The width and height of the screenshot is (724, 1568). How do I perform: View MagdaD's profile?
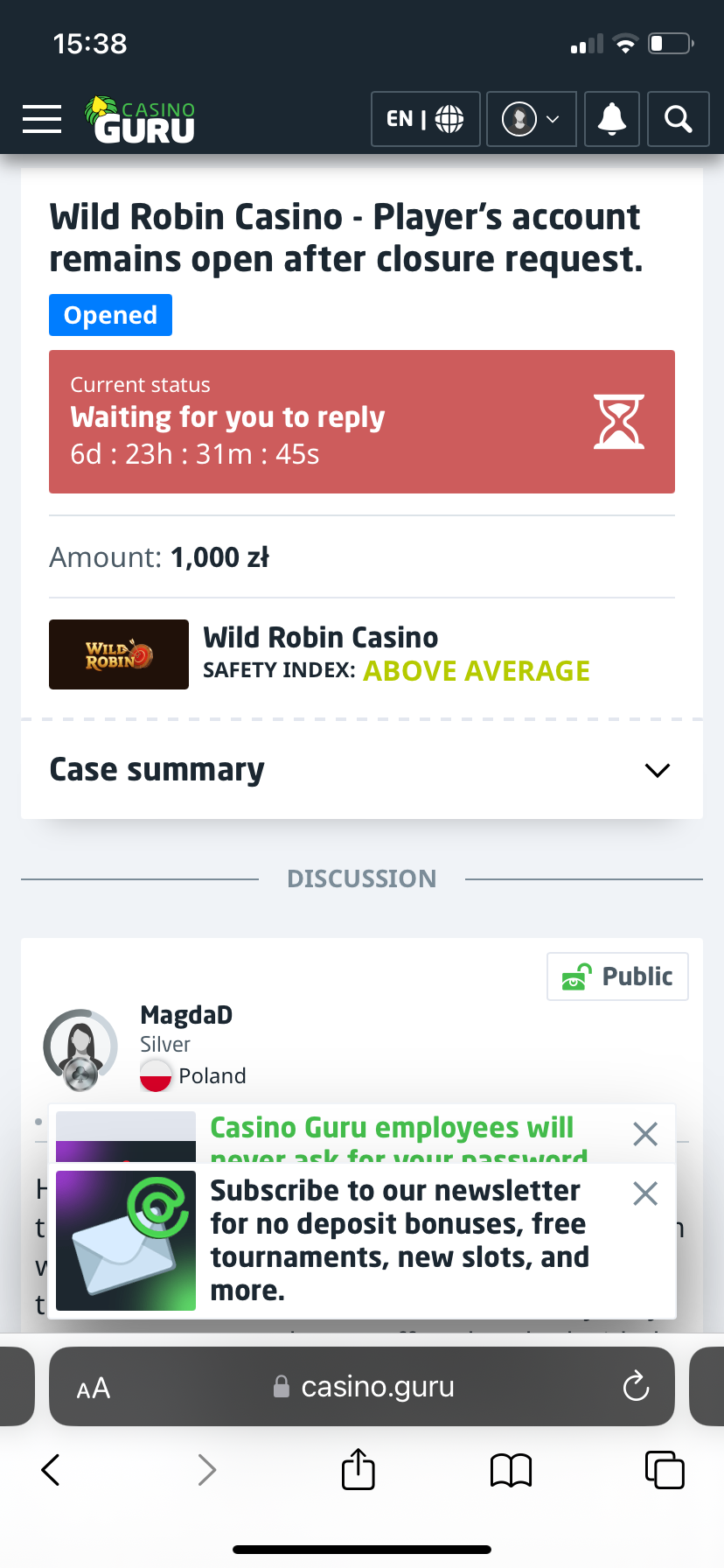[x=185, y=1015]
